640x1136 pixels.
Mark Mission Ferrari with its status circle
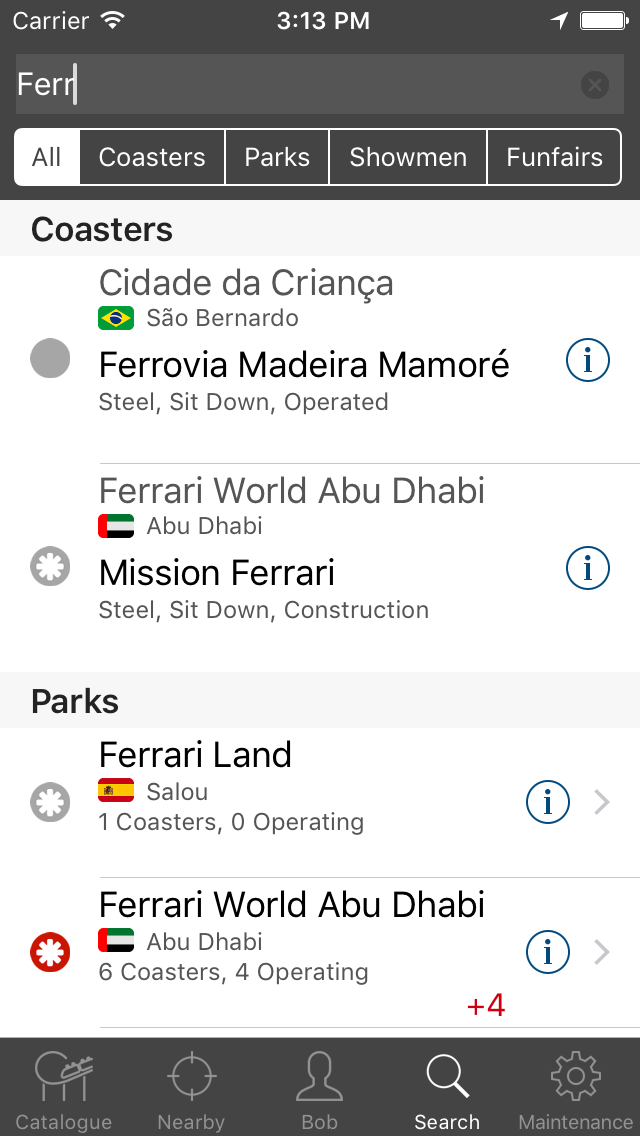(50, 567)
